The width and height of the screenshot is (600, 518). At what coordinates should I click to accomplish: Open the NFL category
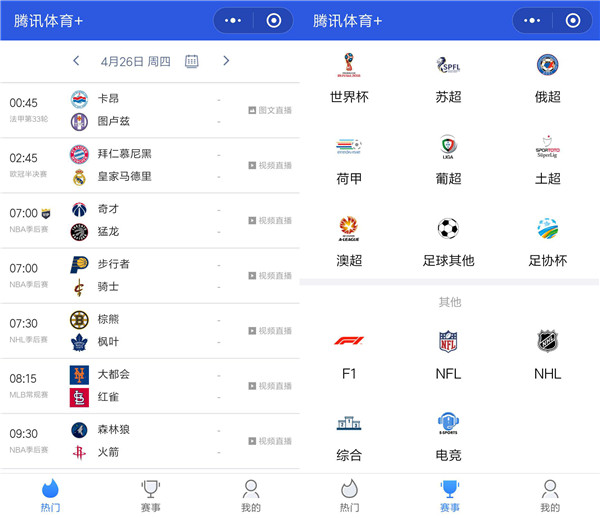[448, 355]
